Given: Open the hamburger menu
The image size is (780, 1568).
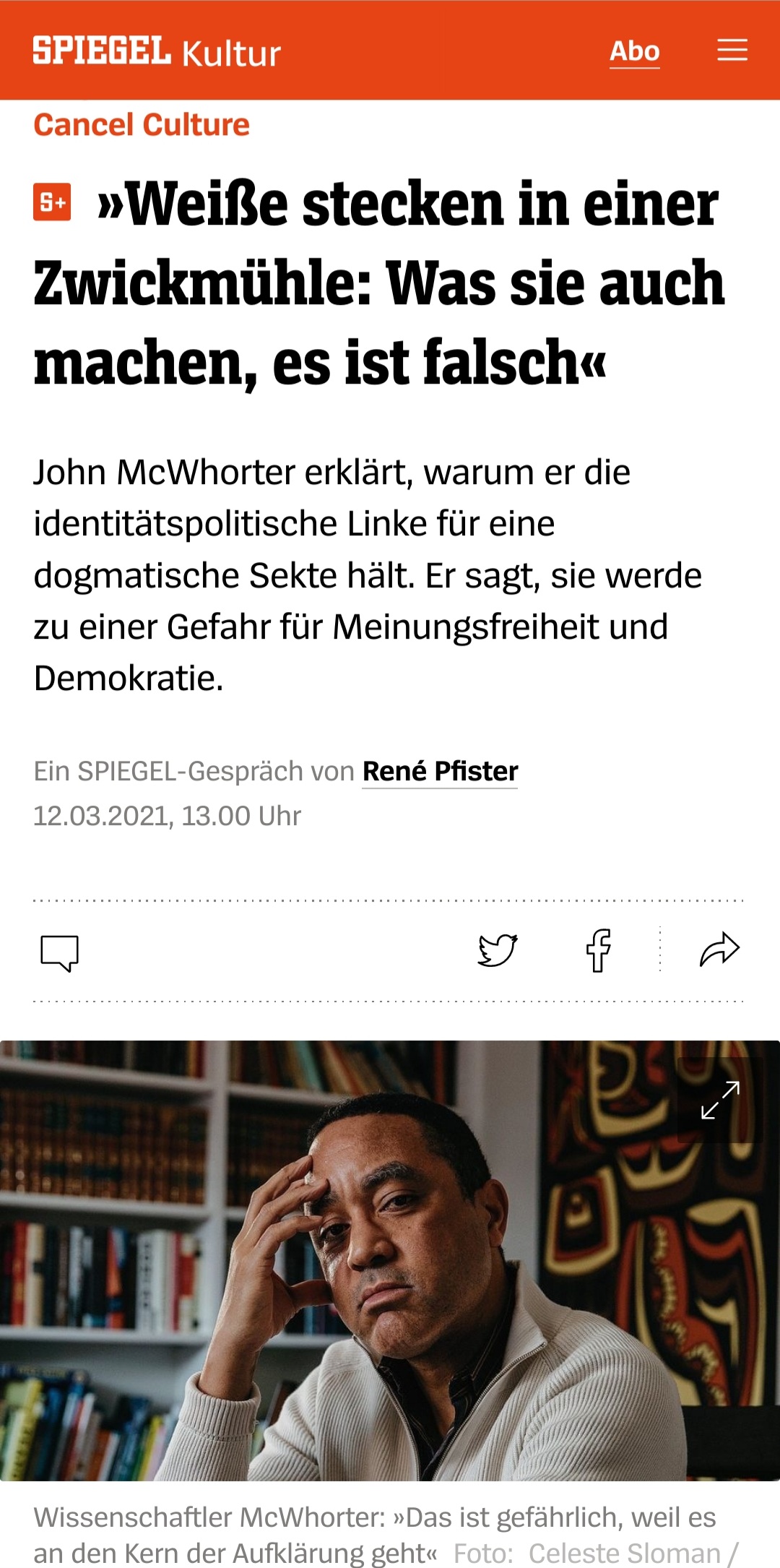Looking at the screenshot, I should click(732, 51).
